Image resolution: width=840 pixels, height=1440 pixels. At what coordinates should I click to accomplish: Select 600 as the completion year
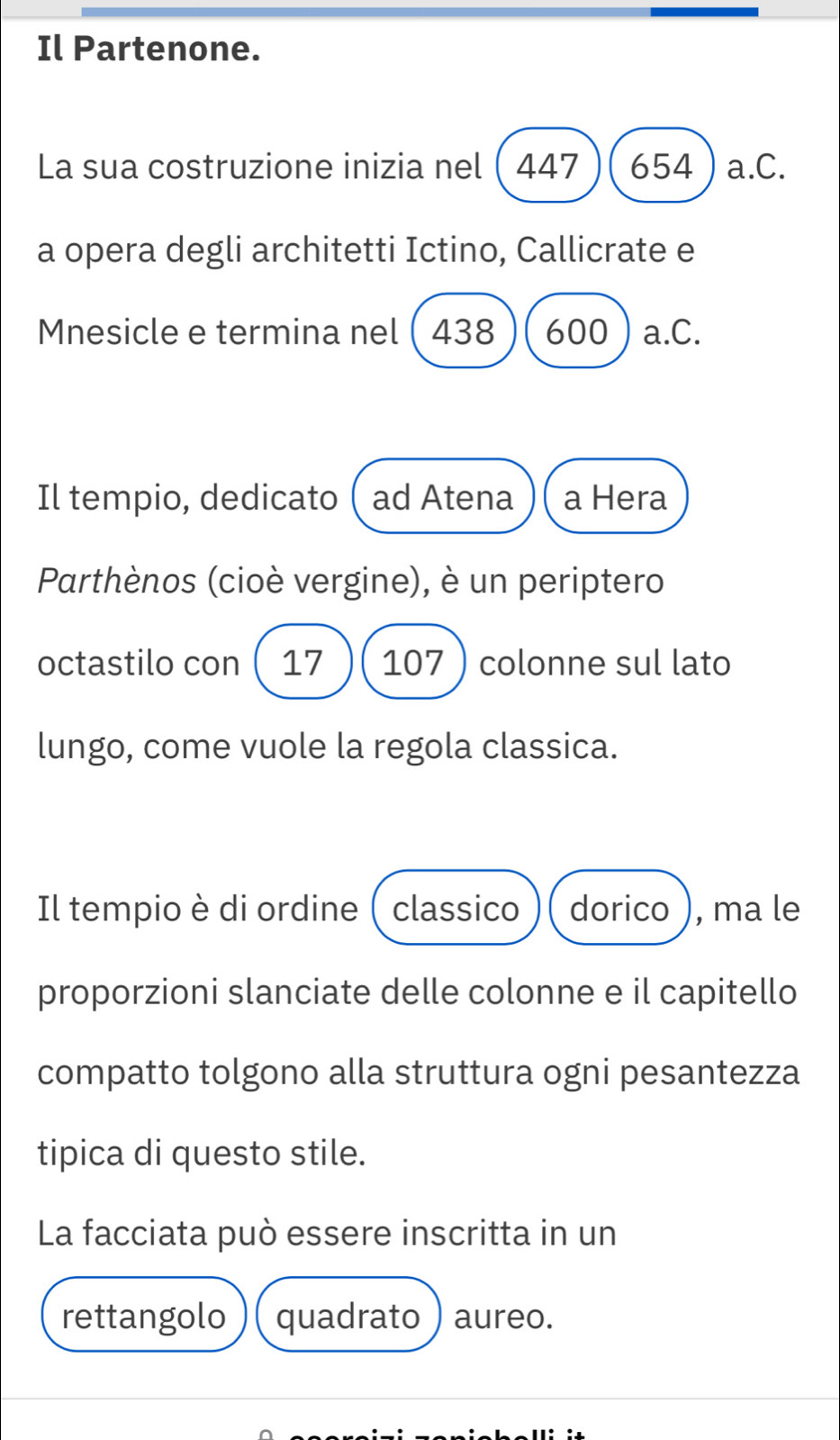pyautogui.click(x=577, y=331)
